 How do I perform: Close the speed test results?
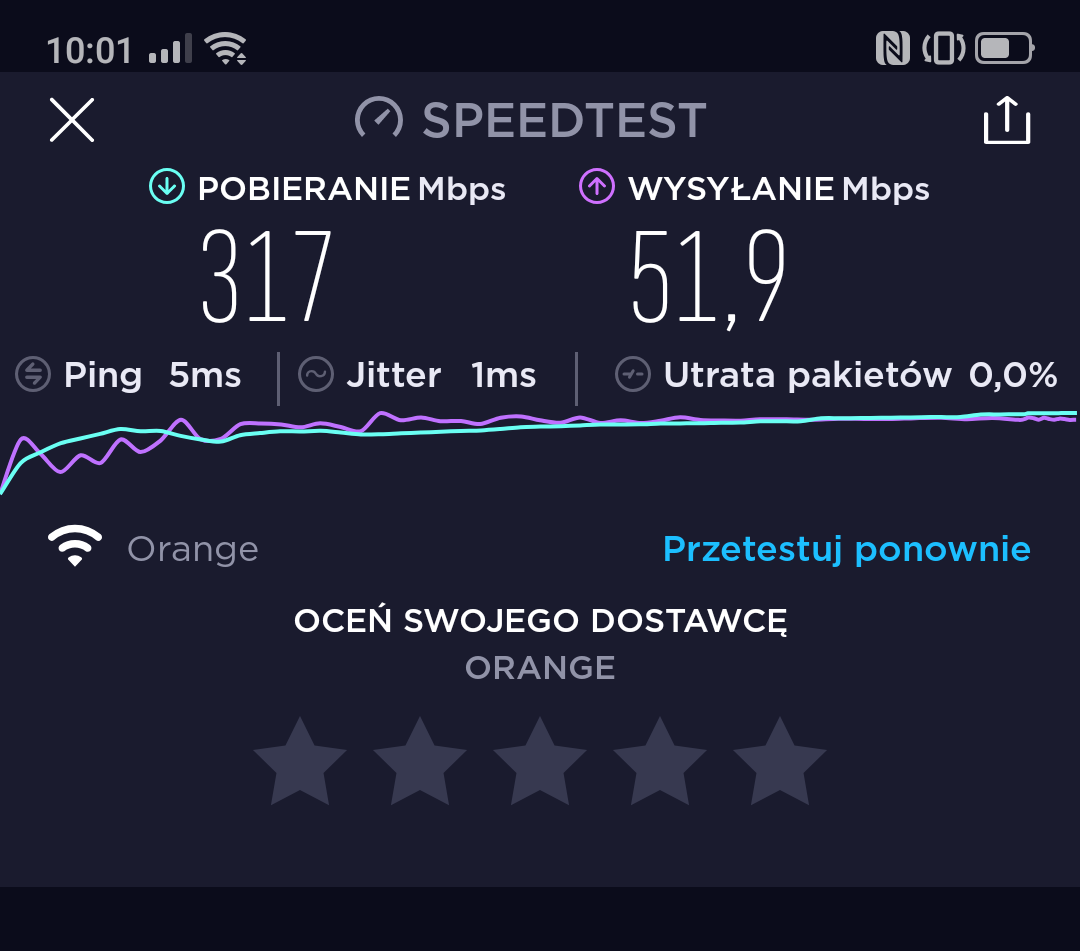72,121
